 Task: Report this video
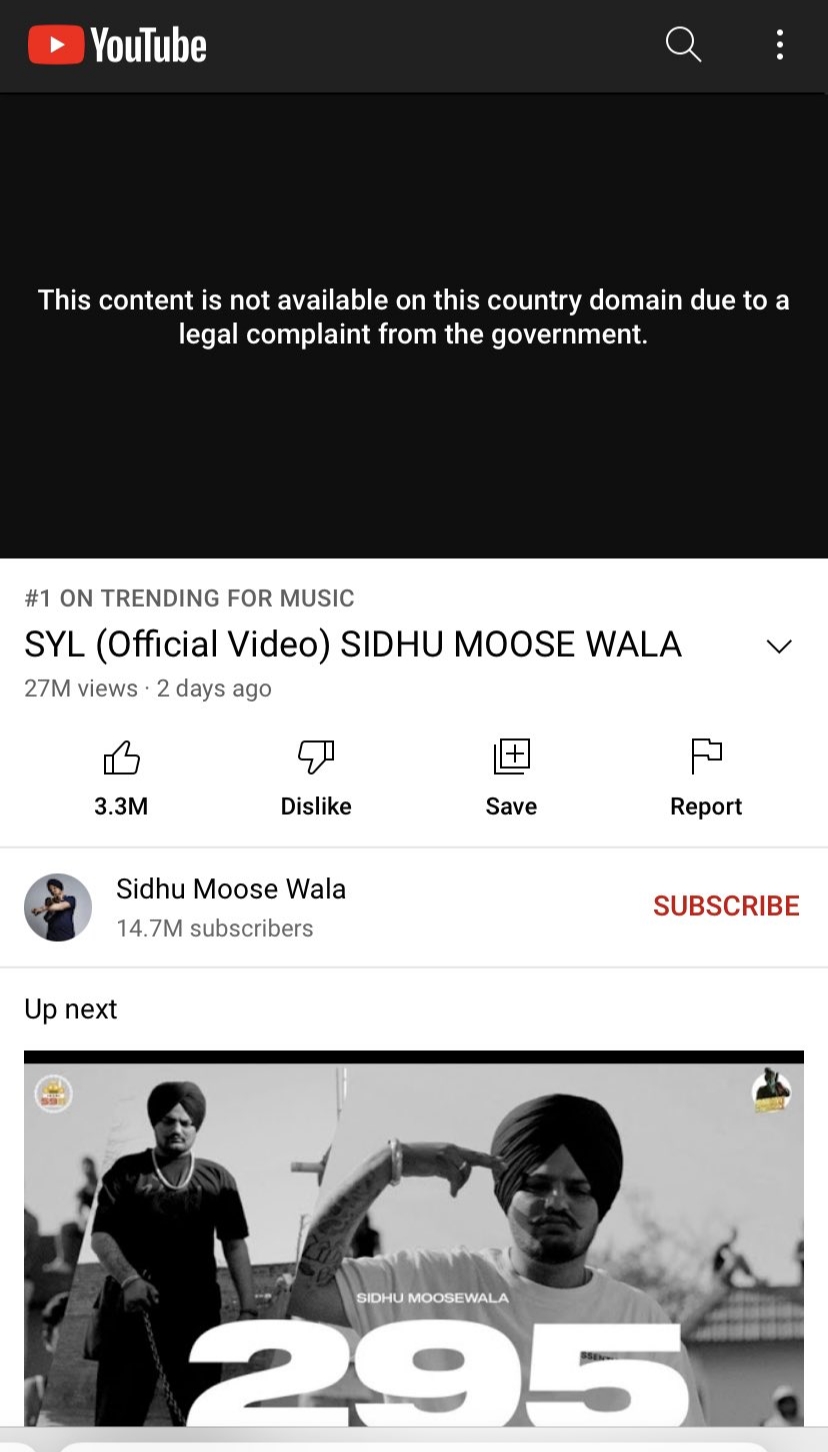[706, 777]
